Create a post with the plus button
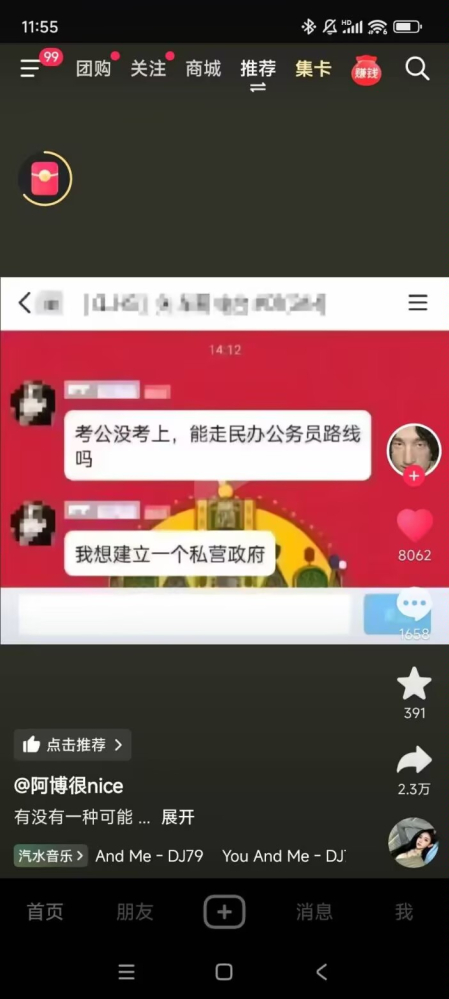The width and height of the screenshot is (449, 999). click(224, 912)
